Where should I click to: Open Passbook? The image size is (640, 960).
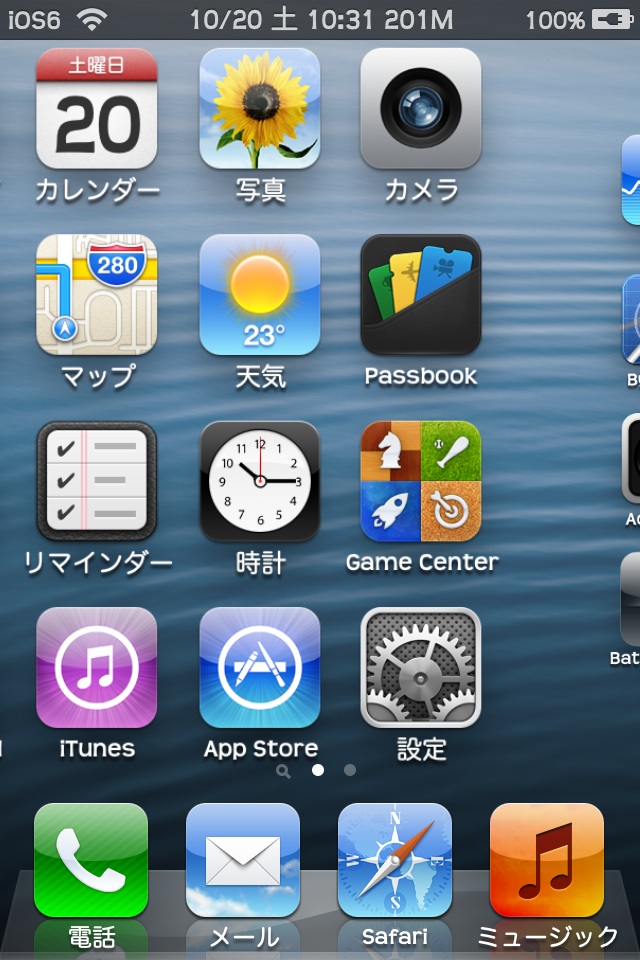click(421, 295)
